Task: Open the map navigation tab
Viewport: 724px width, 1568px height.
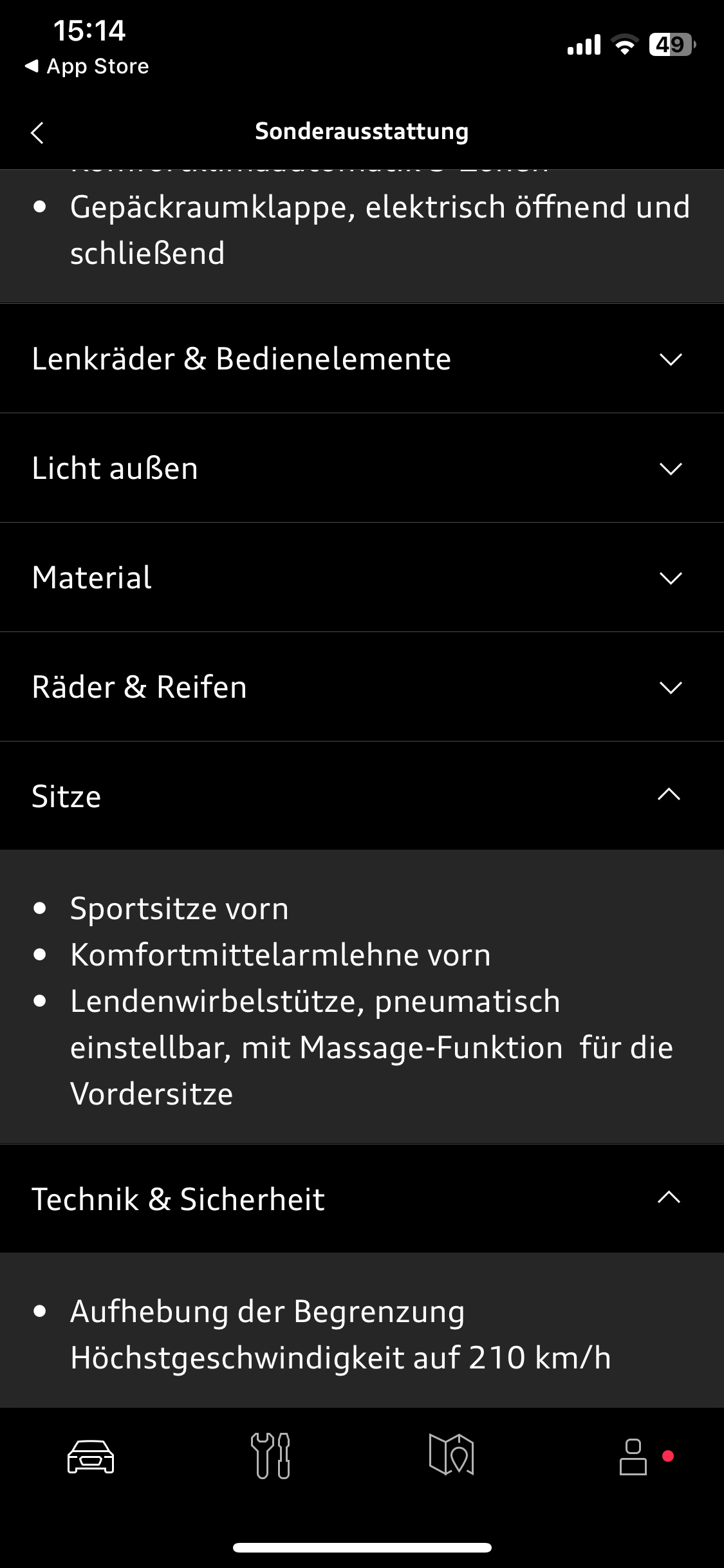Action: coord(452,1455)
